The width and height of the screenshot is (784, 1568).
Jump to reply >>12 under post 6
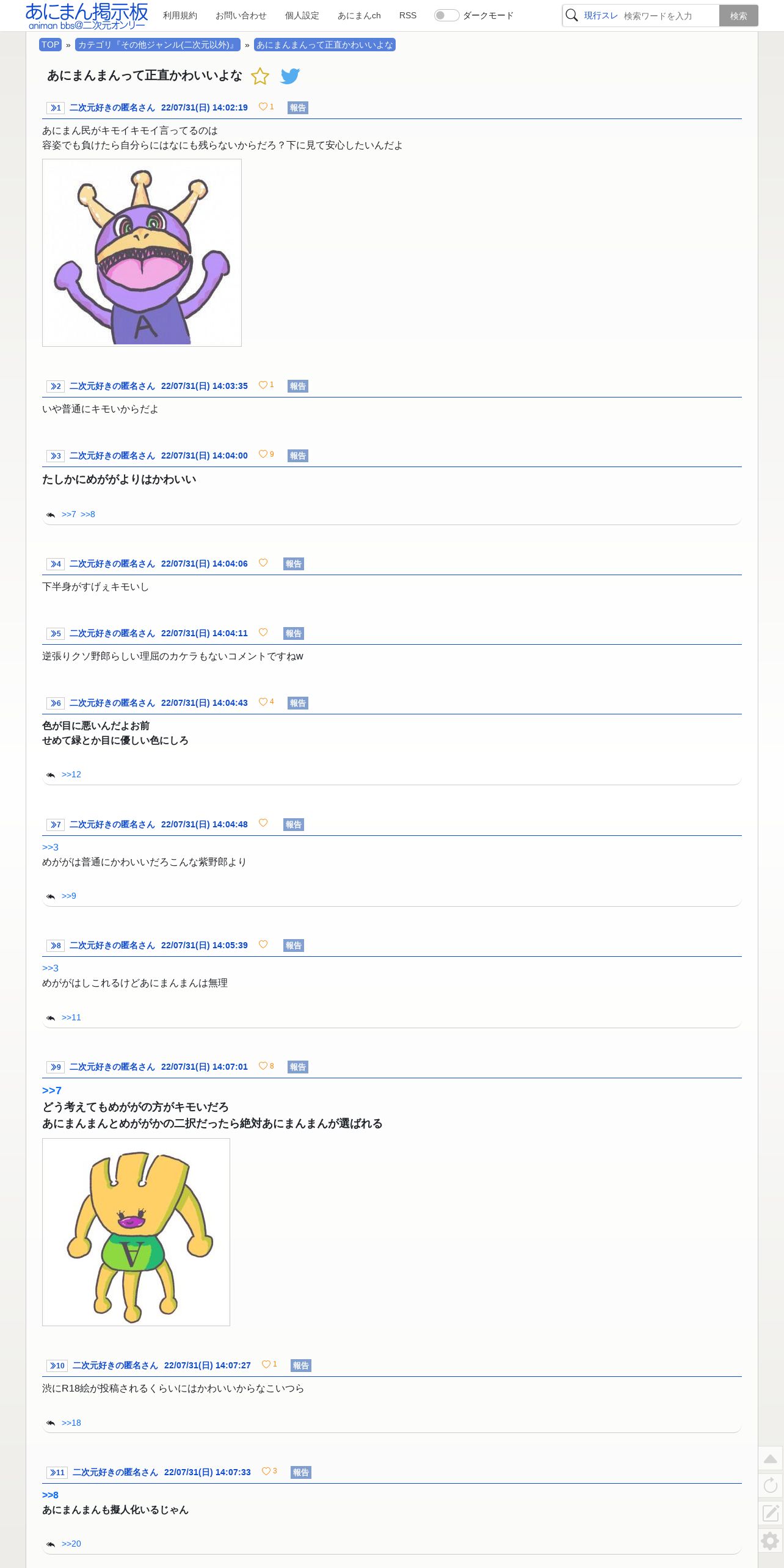[71, 774]
